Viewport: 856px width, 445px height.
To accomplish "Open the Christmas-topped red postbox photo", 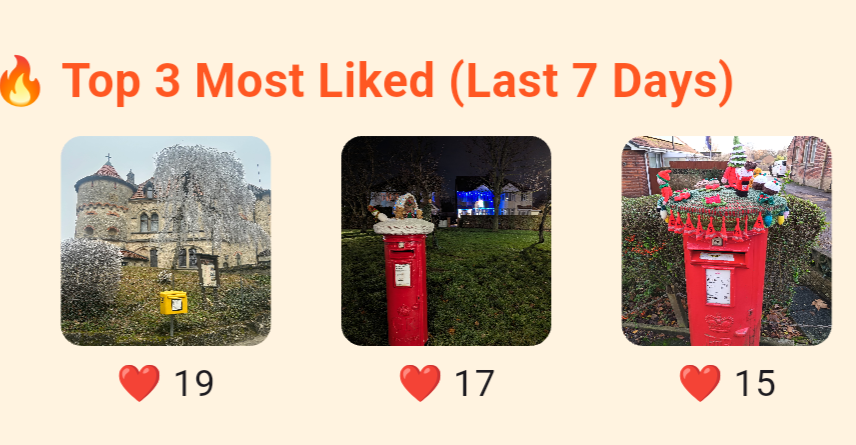I will tap(726, 241).
